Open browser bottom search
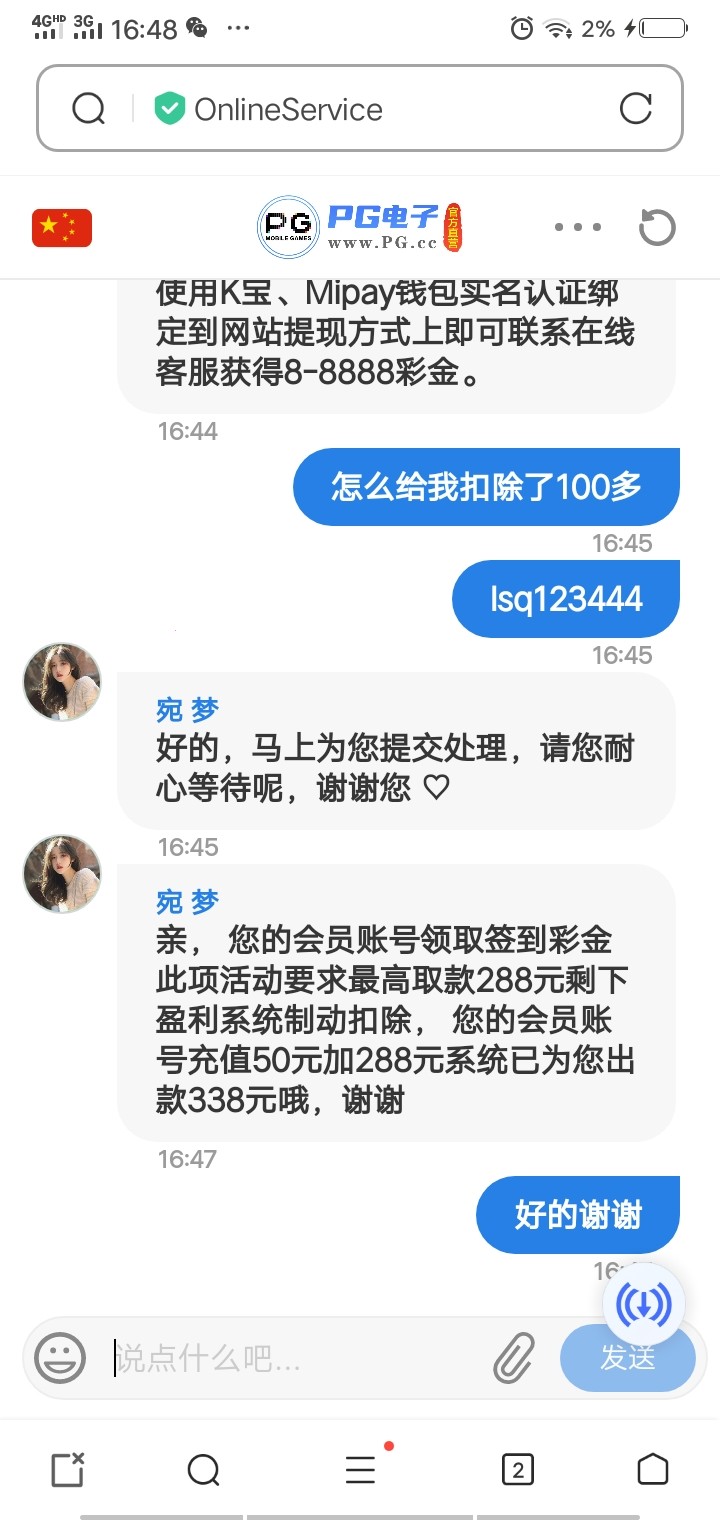This screenshot has width=720, height=1520. click(x=203, y=1470)
